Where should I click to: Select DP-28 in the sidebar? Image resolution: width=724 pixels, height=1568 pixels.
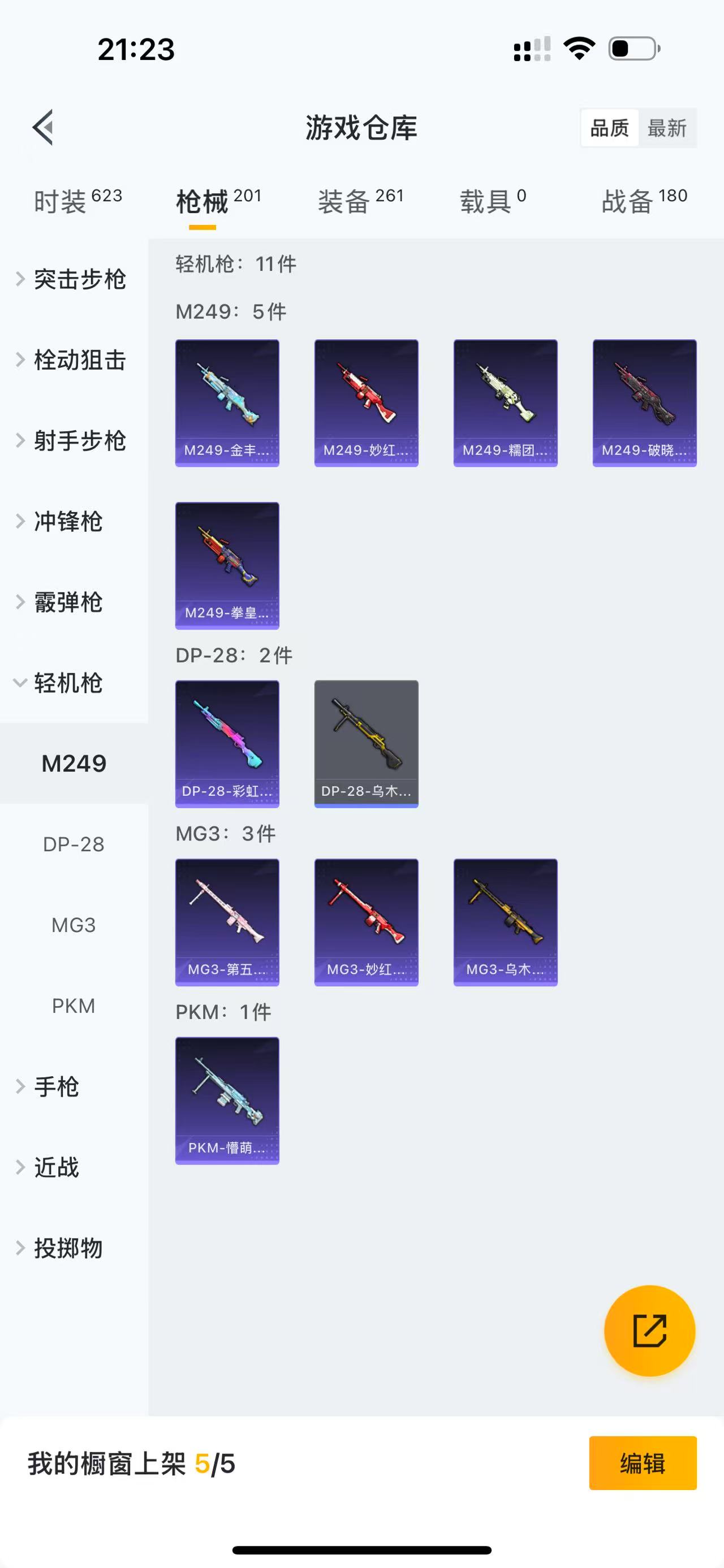(74, 844)
